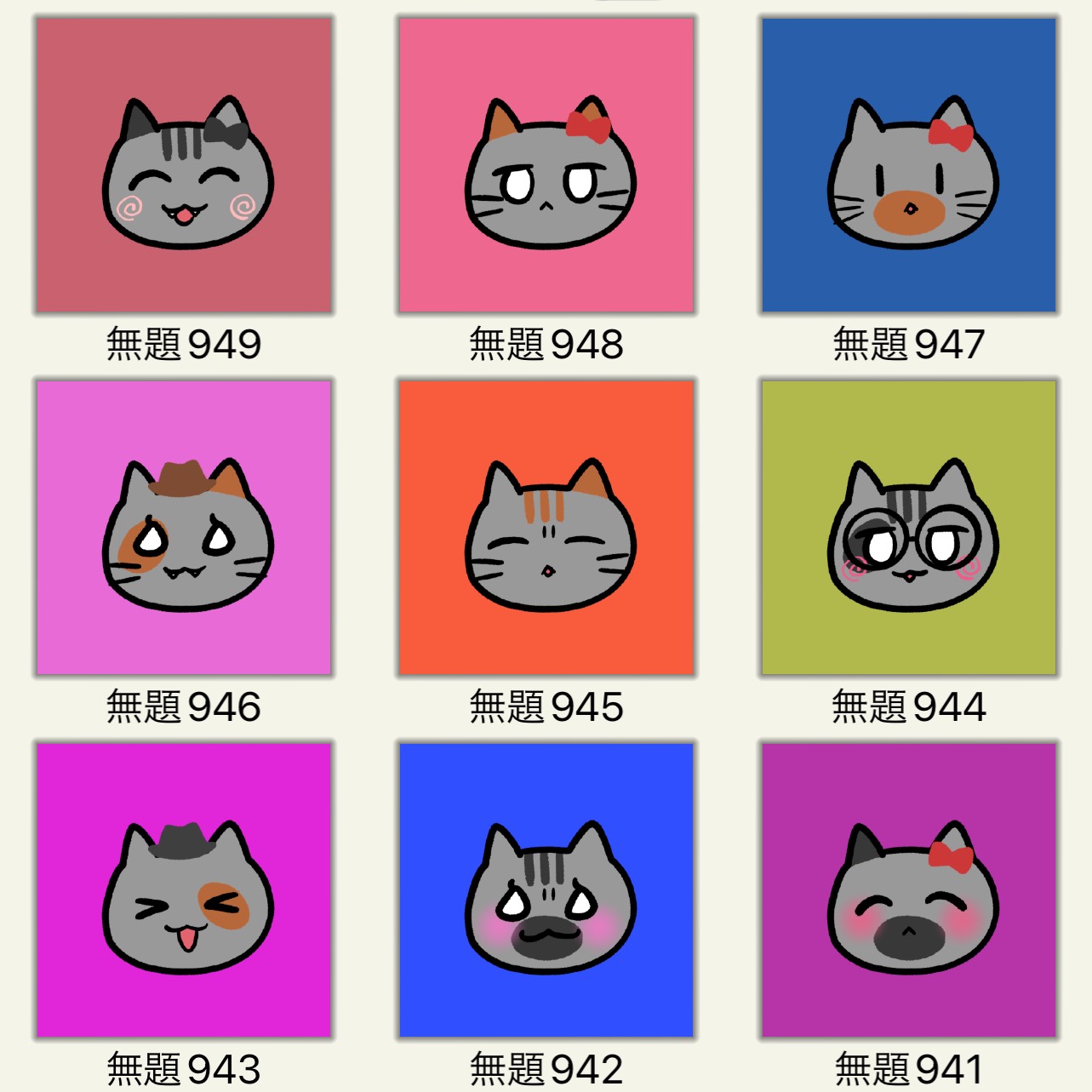Open the 無題943 winking cat artwork
The image size is (1092, 1092).
coord(184,890)
